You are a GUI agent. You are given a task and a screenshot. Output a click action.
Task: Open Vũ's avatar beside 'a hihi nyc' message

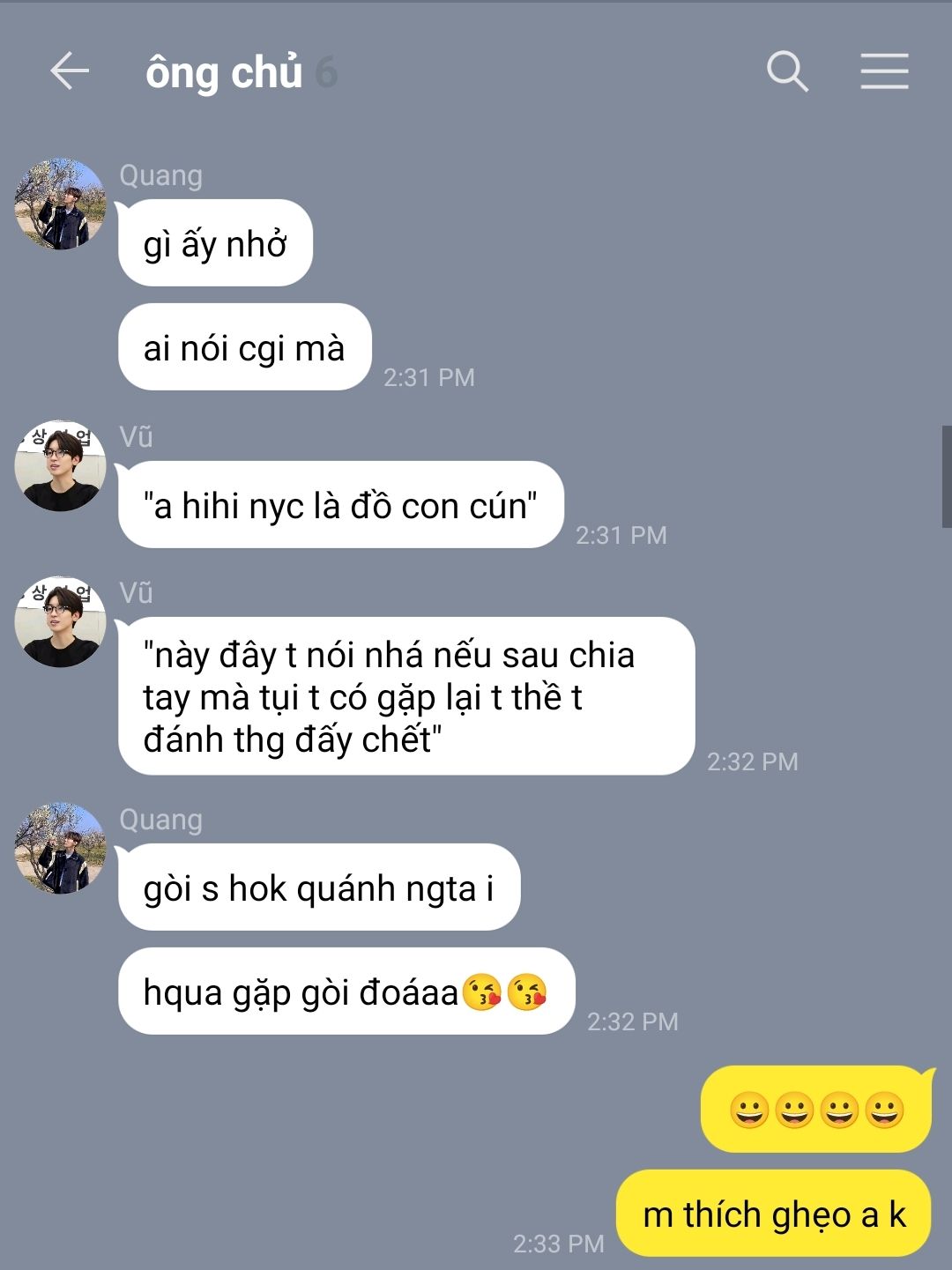[60, 465]
